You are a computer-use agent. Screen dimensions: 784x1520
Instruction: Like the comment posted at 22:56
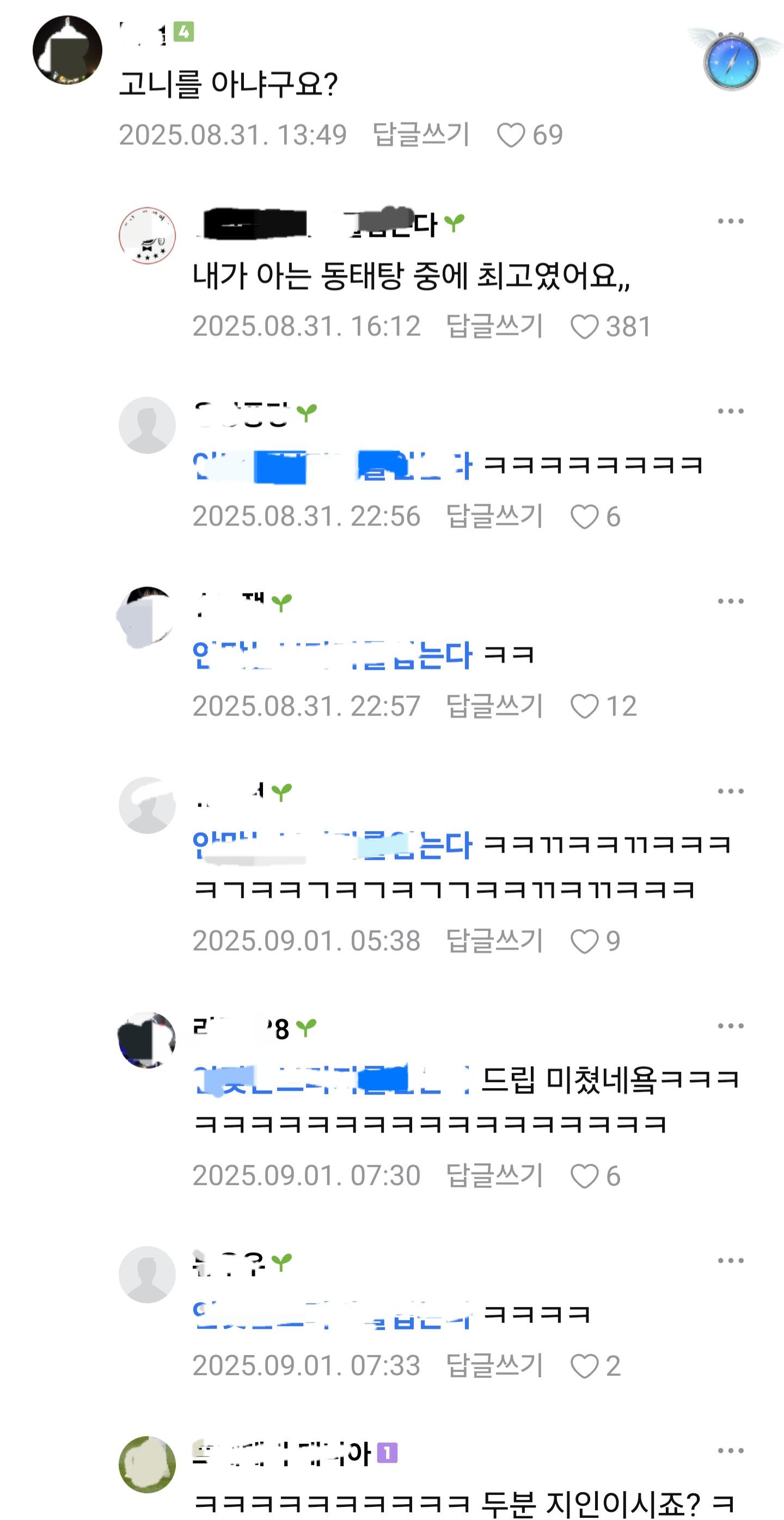[584, 517]
